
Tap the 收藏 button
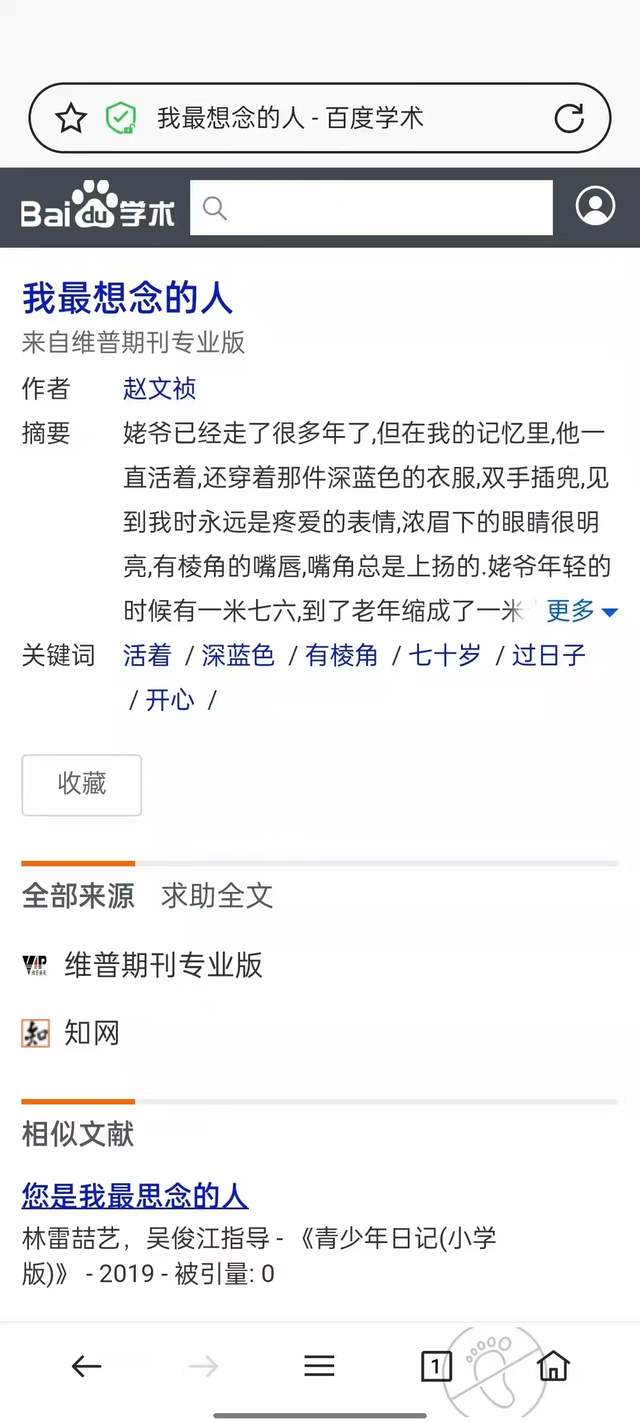pyautogui.click(x=82, y=785)
